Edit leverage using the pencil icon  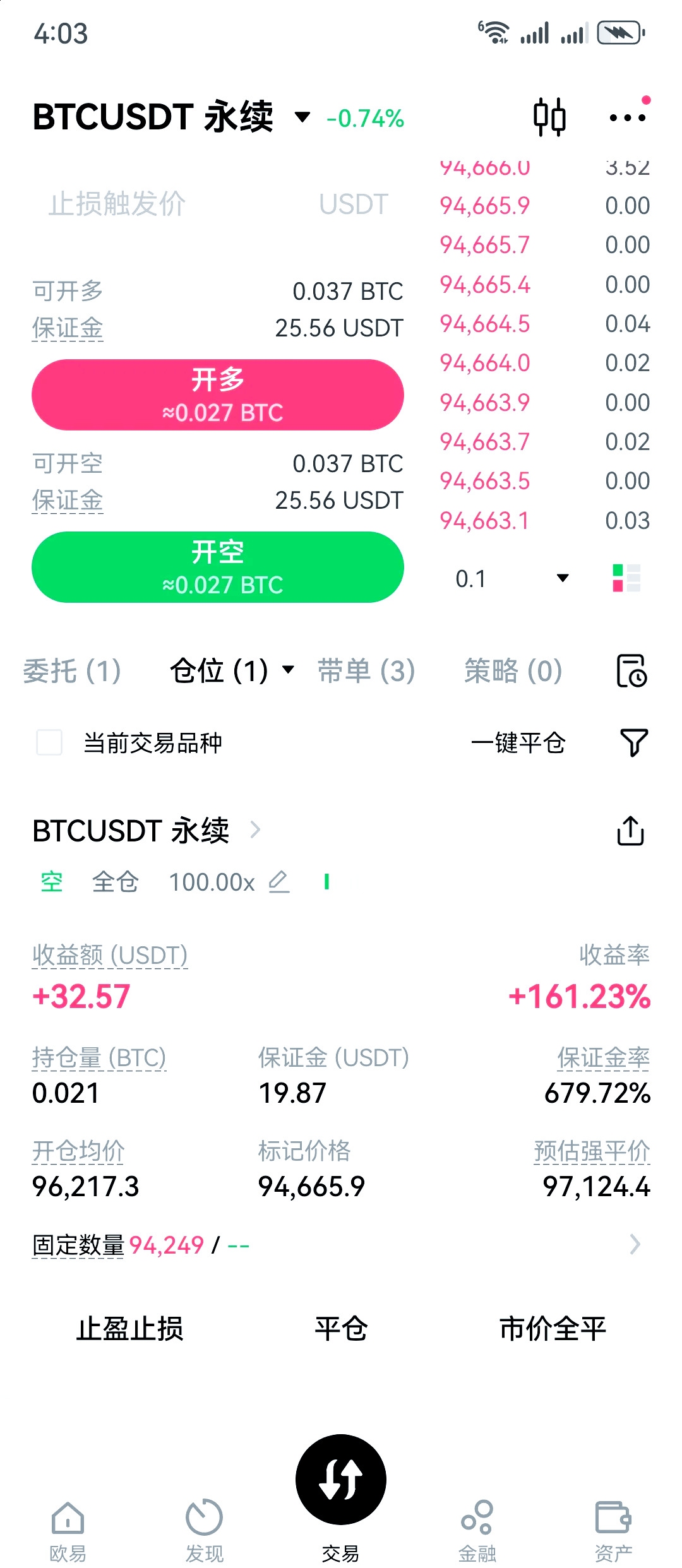[x=278, y=881]
